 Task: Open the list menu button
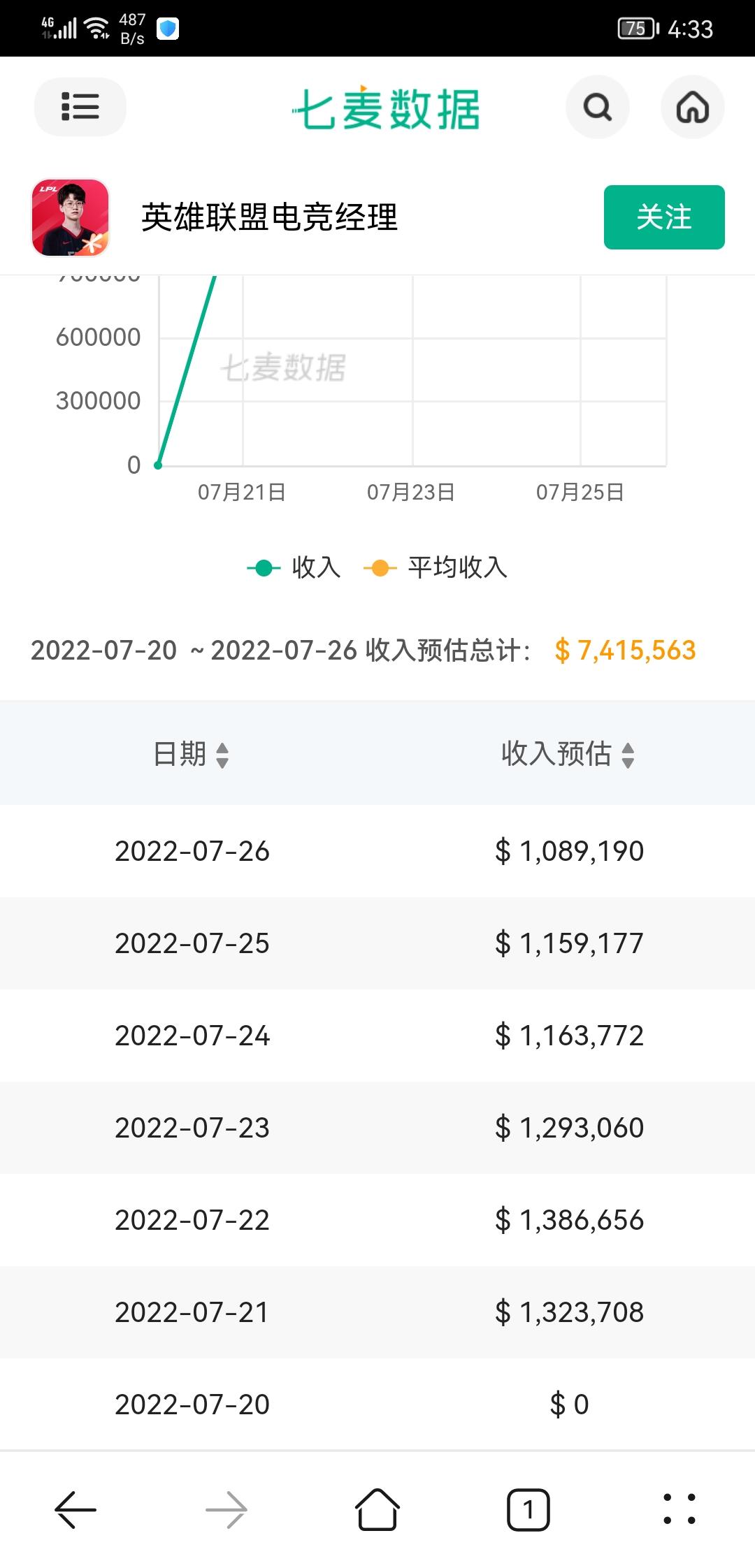click(x=80, y=107)
